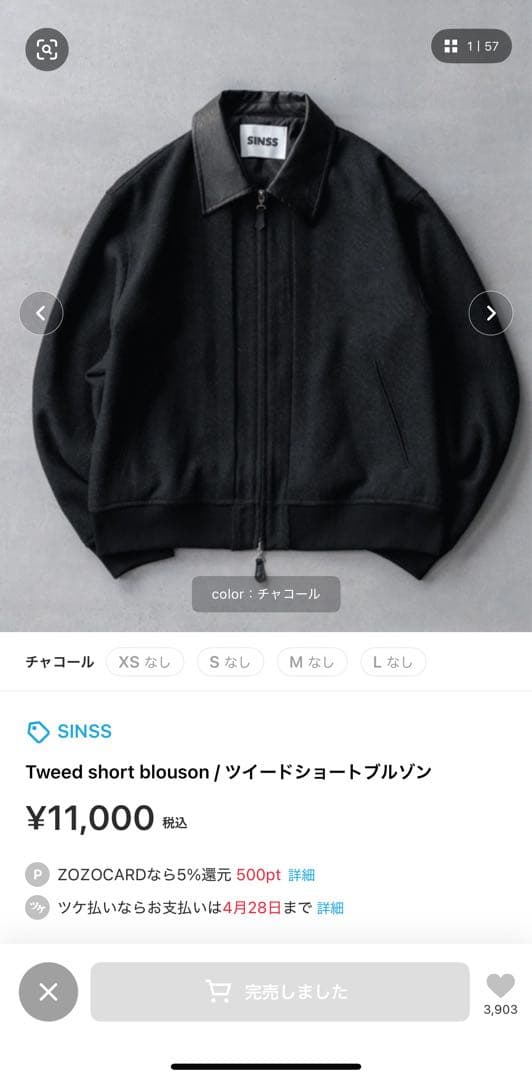Image resolution: width=532 pixels, height=1080 pixels.
Task: Select size XS in charcoal
Action: (x=145, y=662)
